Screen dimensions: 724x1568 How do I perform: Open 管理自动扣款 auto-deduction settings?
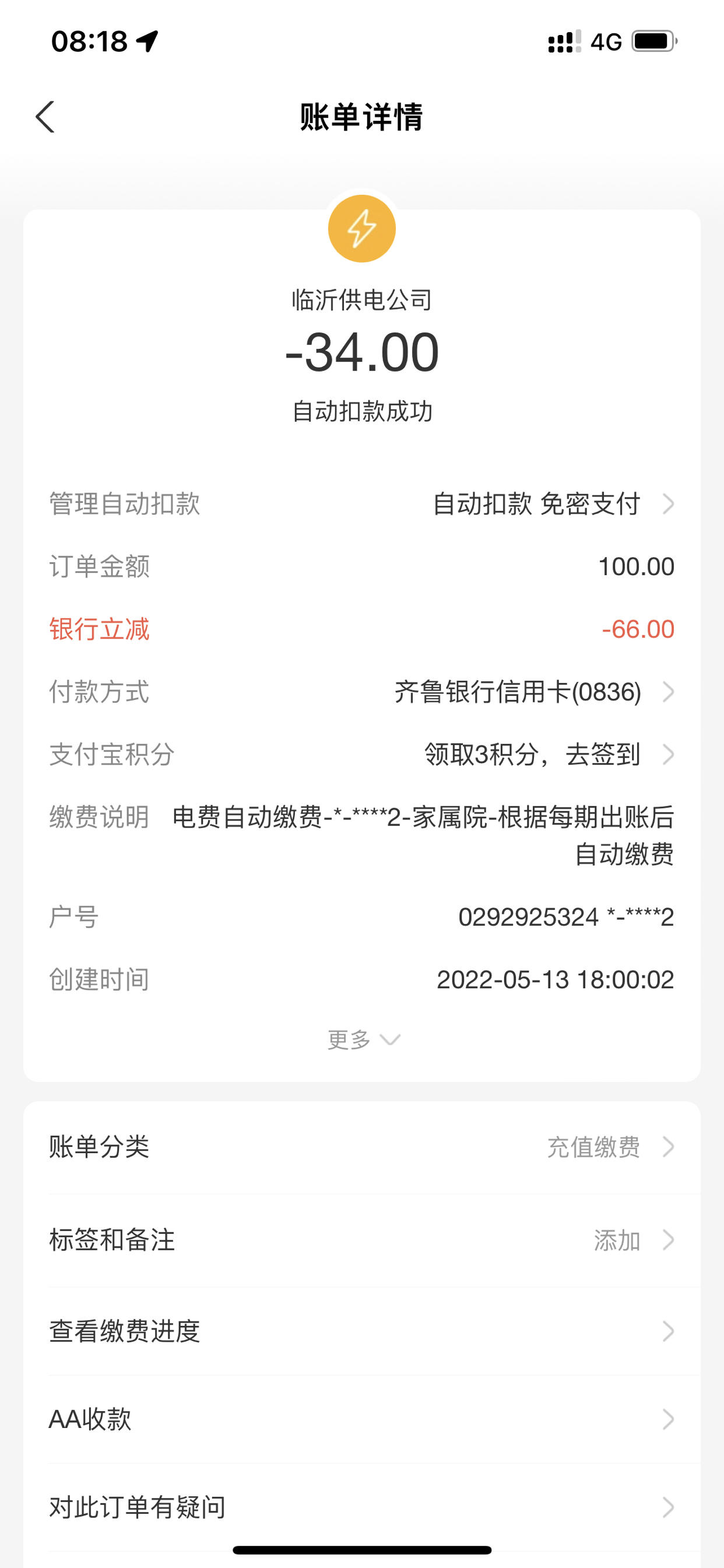tap(362, 504)
